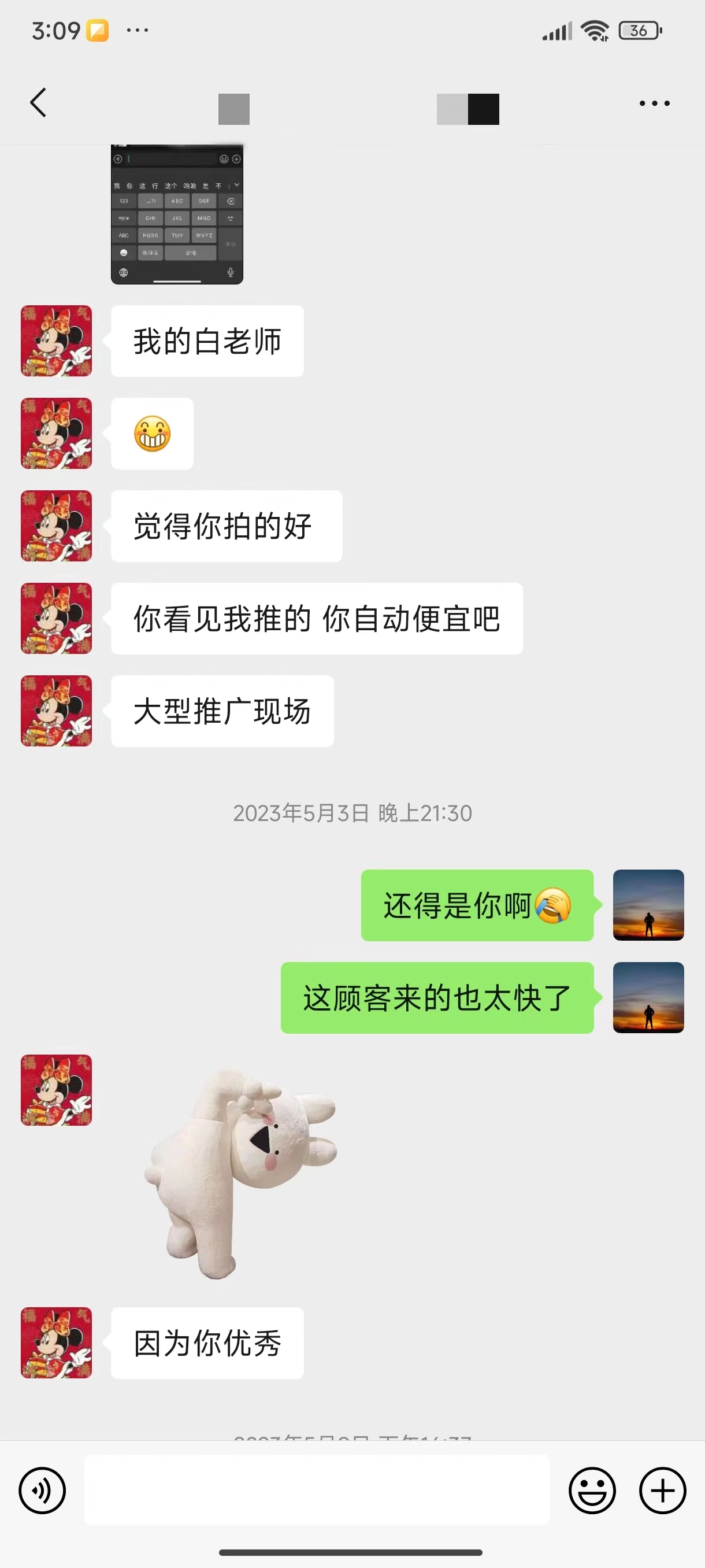Go back from this chat
Image resolution: width=705 pixels, height=1568 pixels.
point(38,102)
